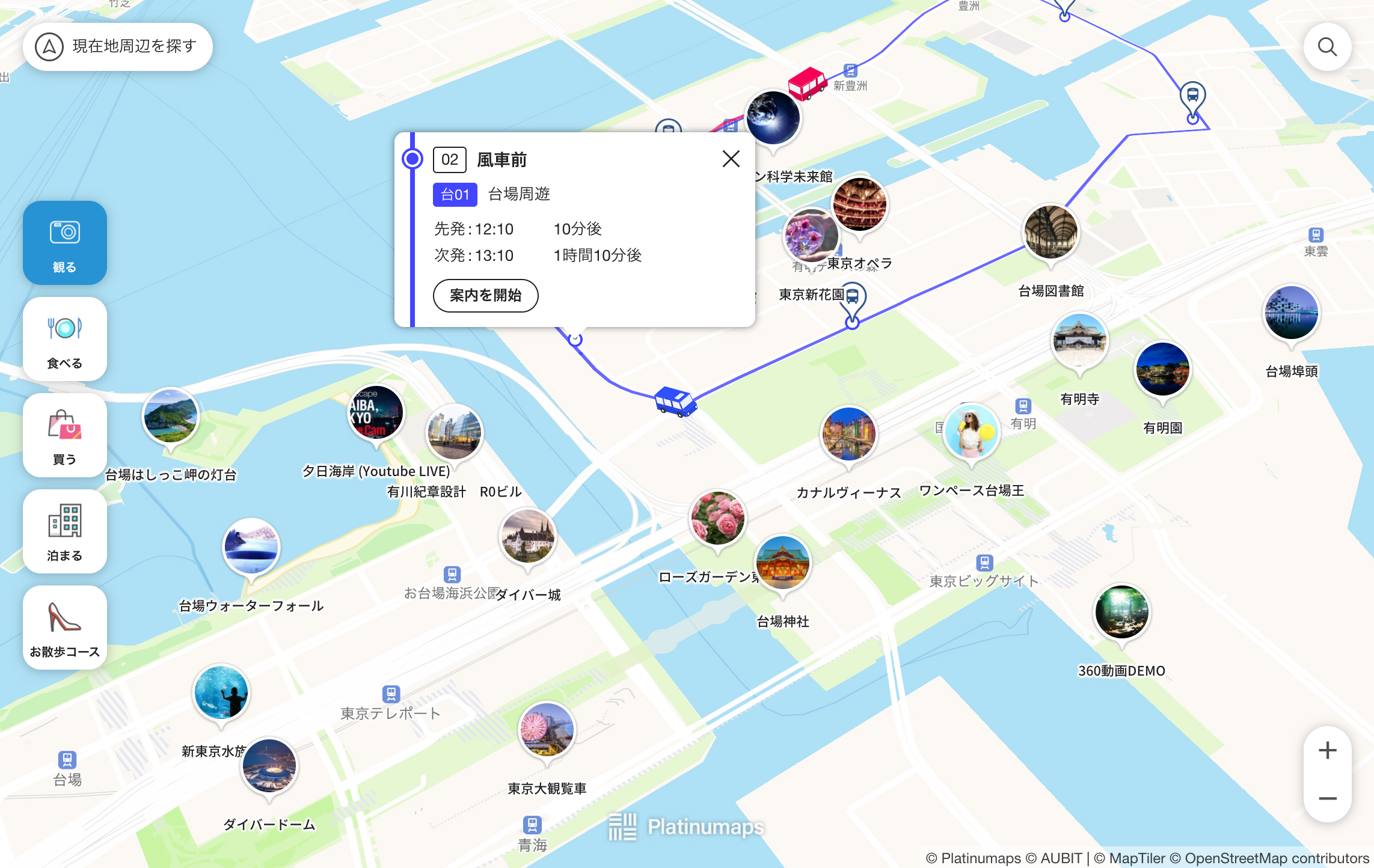Image resolution: width=1374 pixels, height=868 pixels.
Task: Close the 風車前 bus stop popup
Action: (731, 159)
